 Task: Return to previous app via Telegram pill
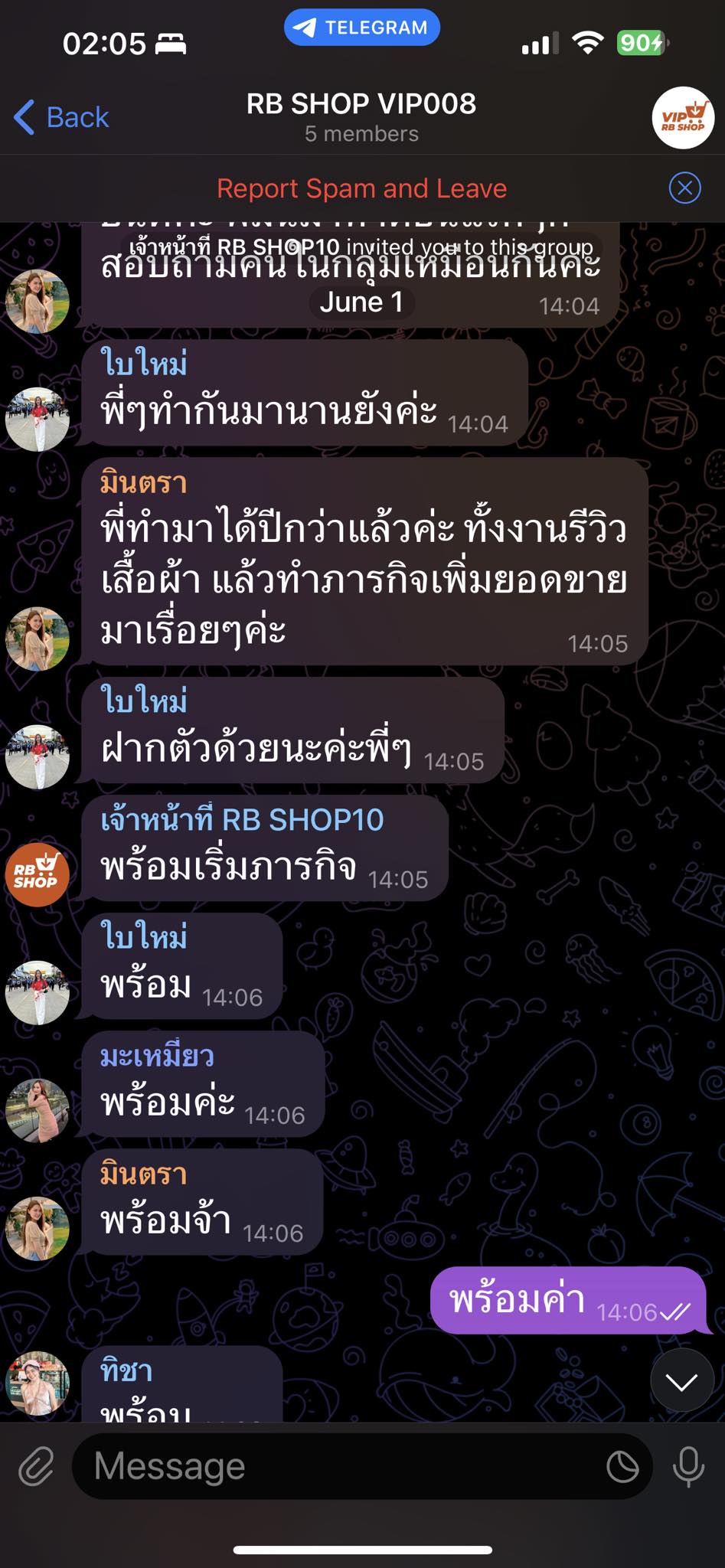click(x=361, y=28)
